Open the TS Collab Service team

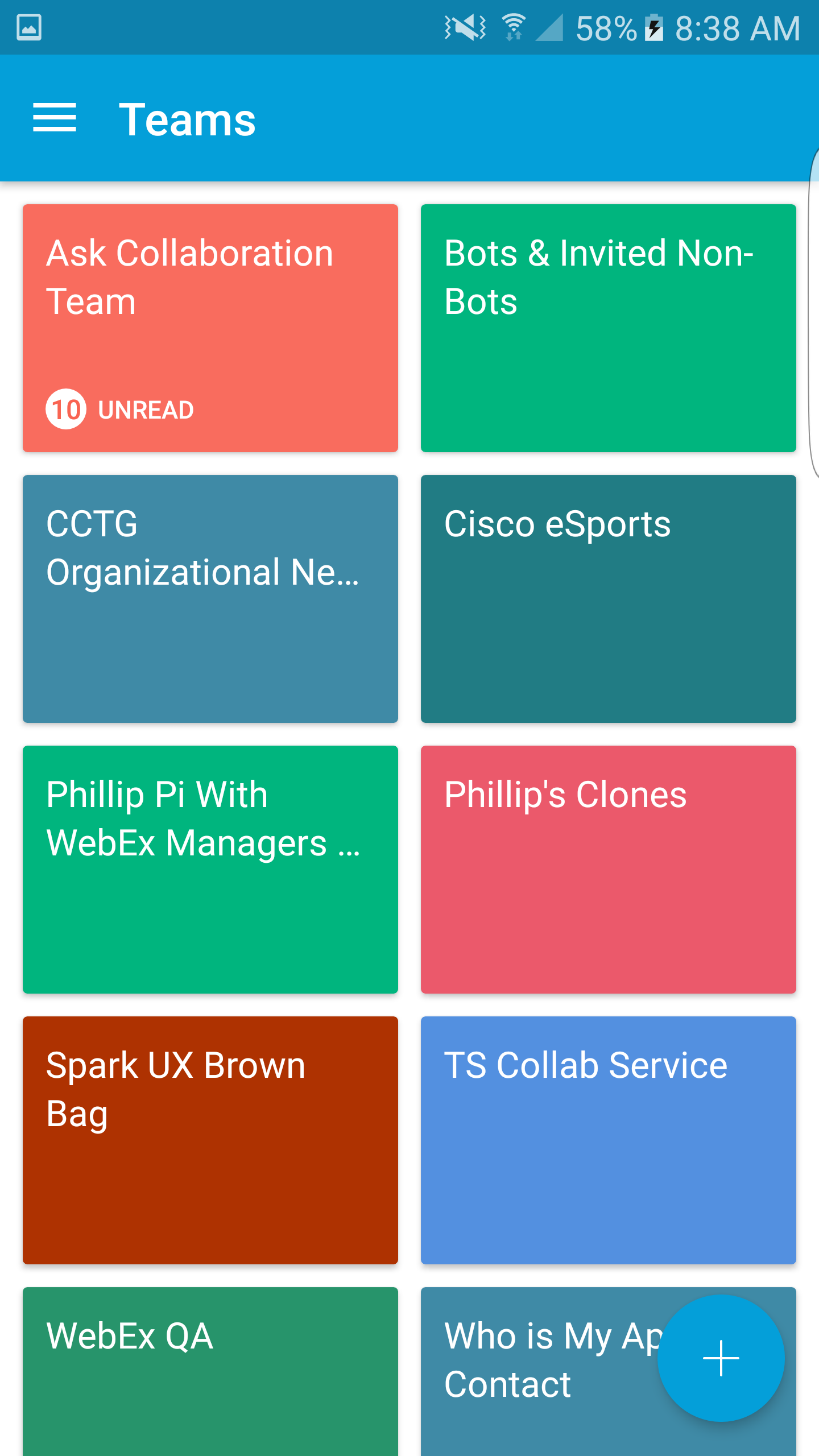point(609,1140)
